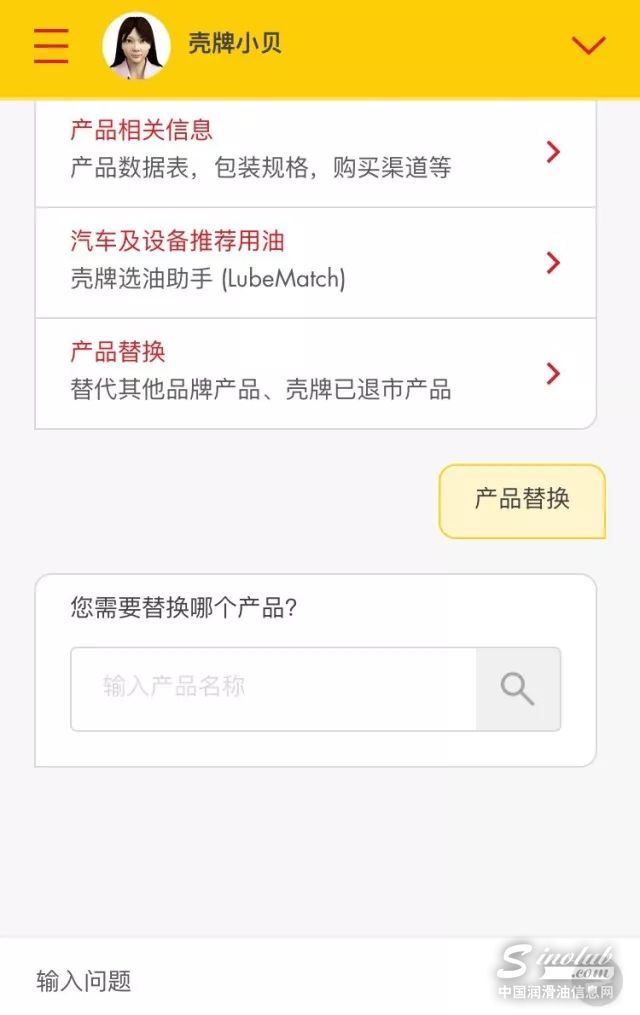Tap the 输入产品名称 field
This screenshot has height=1015, width=640.
pyautogui.click(x=273, y=688)
